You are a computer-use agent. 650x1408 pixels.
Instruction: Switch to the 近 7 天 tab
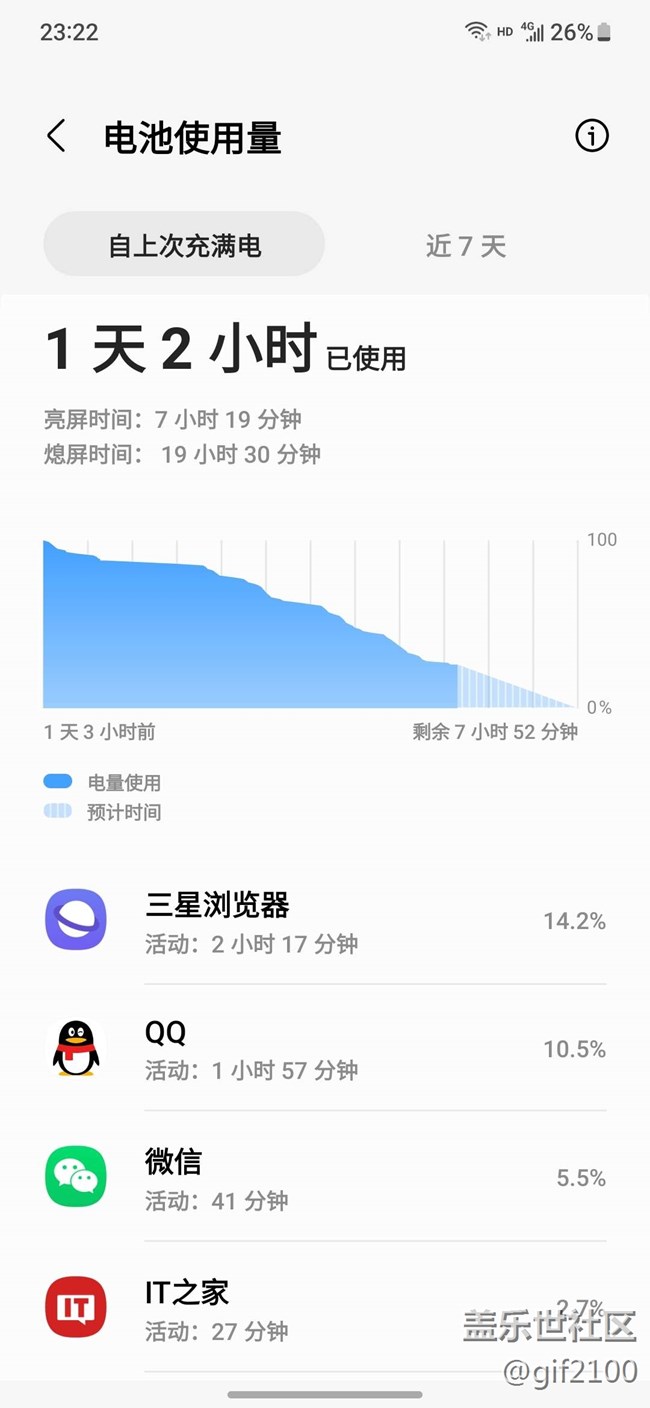tap(466, 245)
